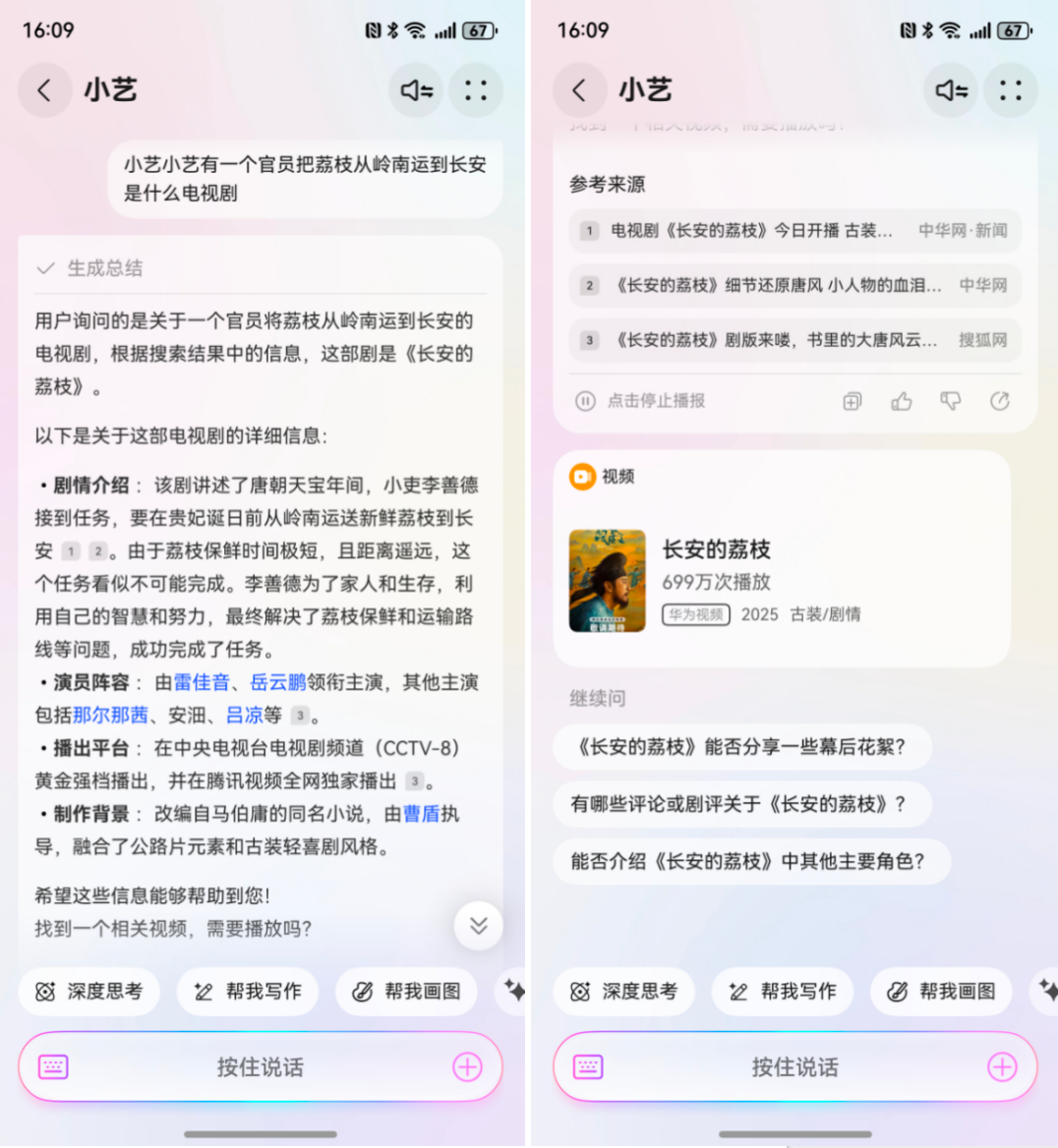This screenshot has width=1058, height=1148.
Task: Ask 有哪些评论或剧评关于《长安的荔枝》?
Action: point(740,804)
